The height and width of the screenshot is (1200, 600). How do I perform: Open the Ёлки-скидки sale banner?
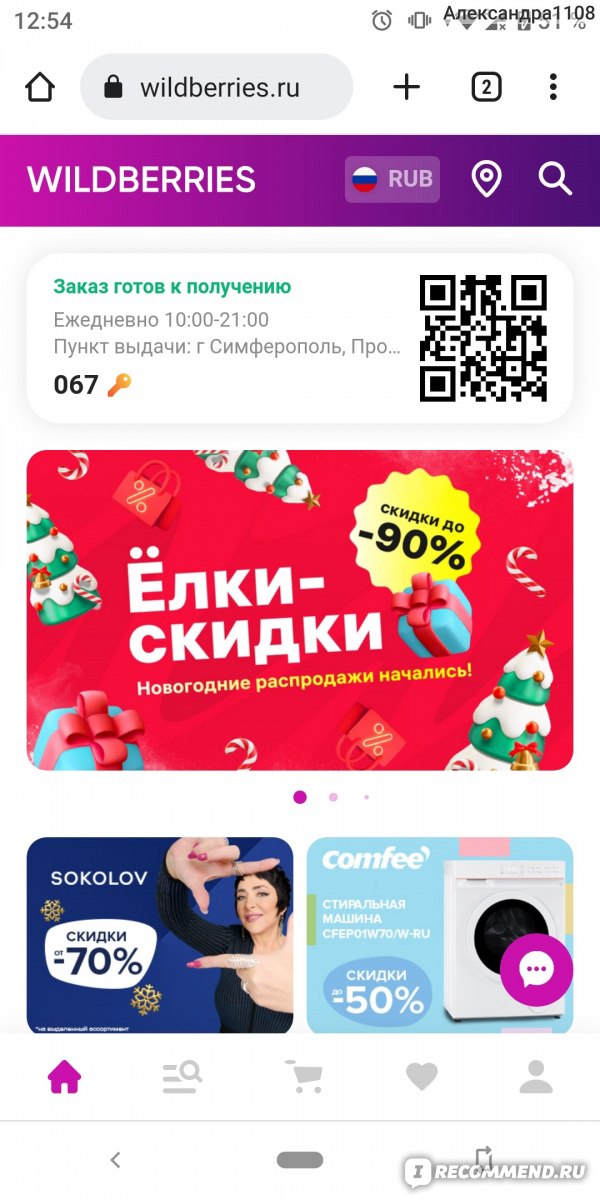300,610
